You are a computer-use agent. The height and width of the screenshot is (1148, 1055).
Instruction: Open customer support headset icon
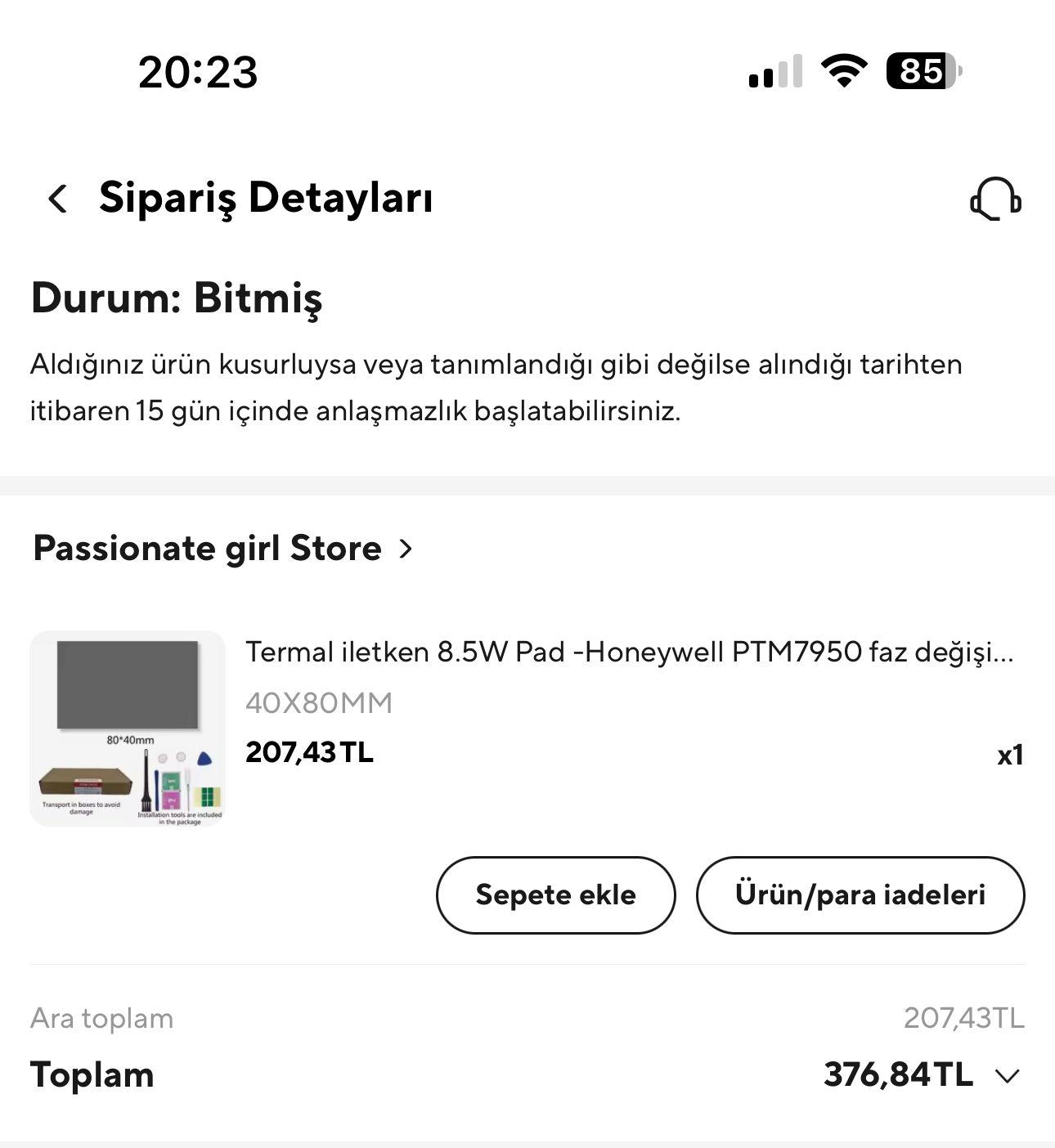coord(995,199)
